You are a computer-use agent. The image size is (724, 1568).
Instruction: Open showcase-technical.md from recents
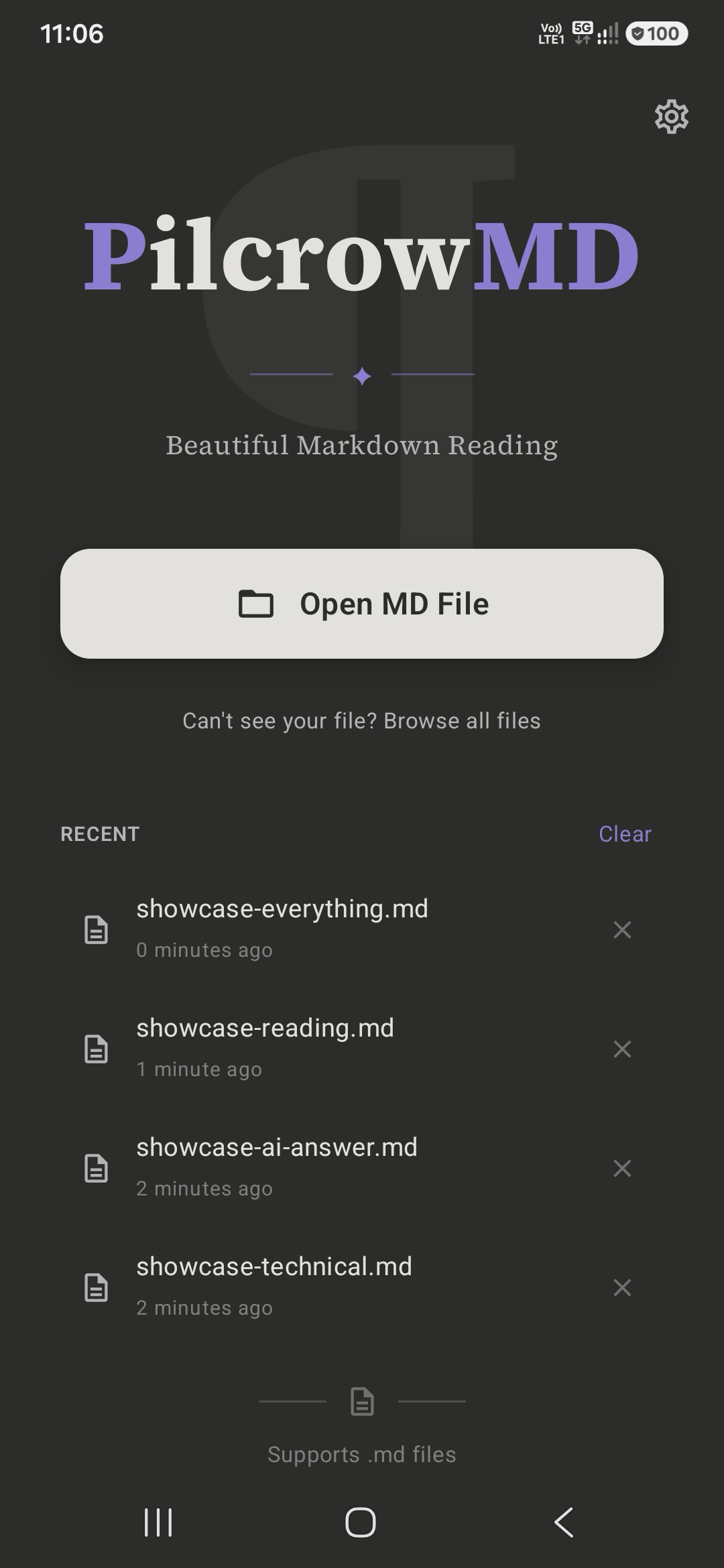tap(335, 1287)
